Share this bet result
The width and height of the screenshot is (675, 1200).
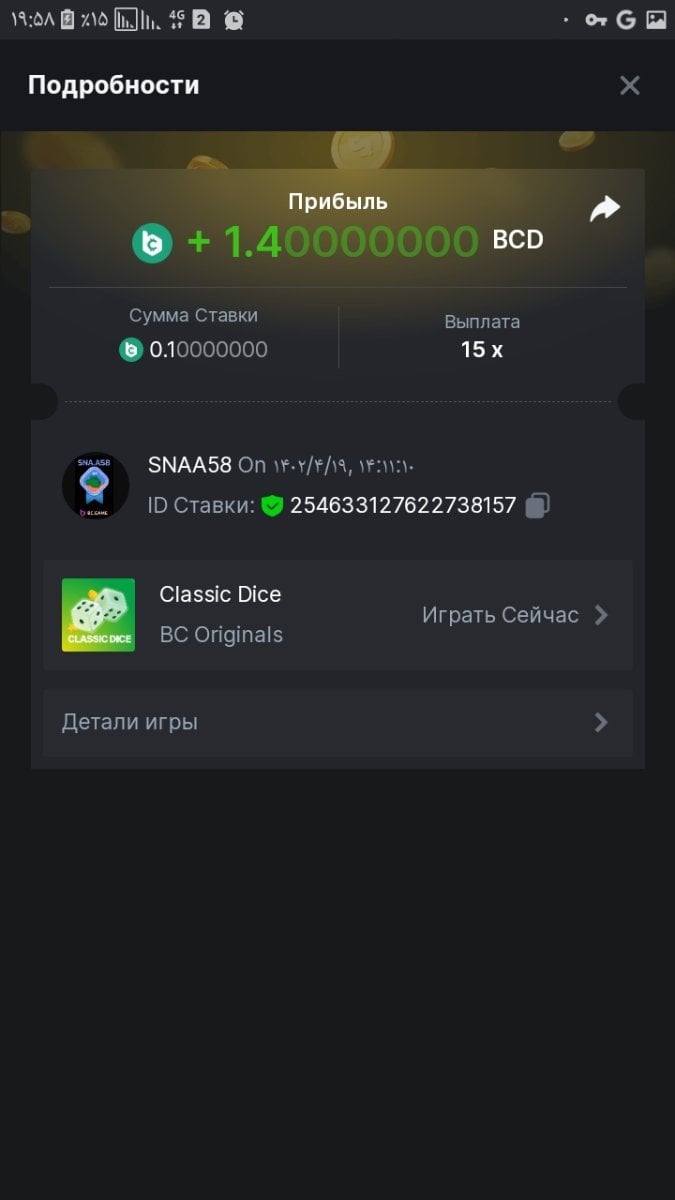604,209
